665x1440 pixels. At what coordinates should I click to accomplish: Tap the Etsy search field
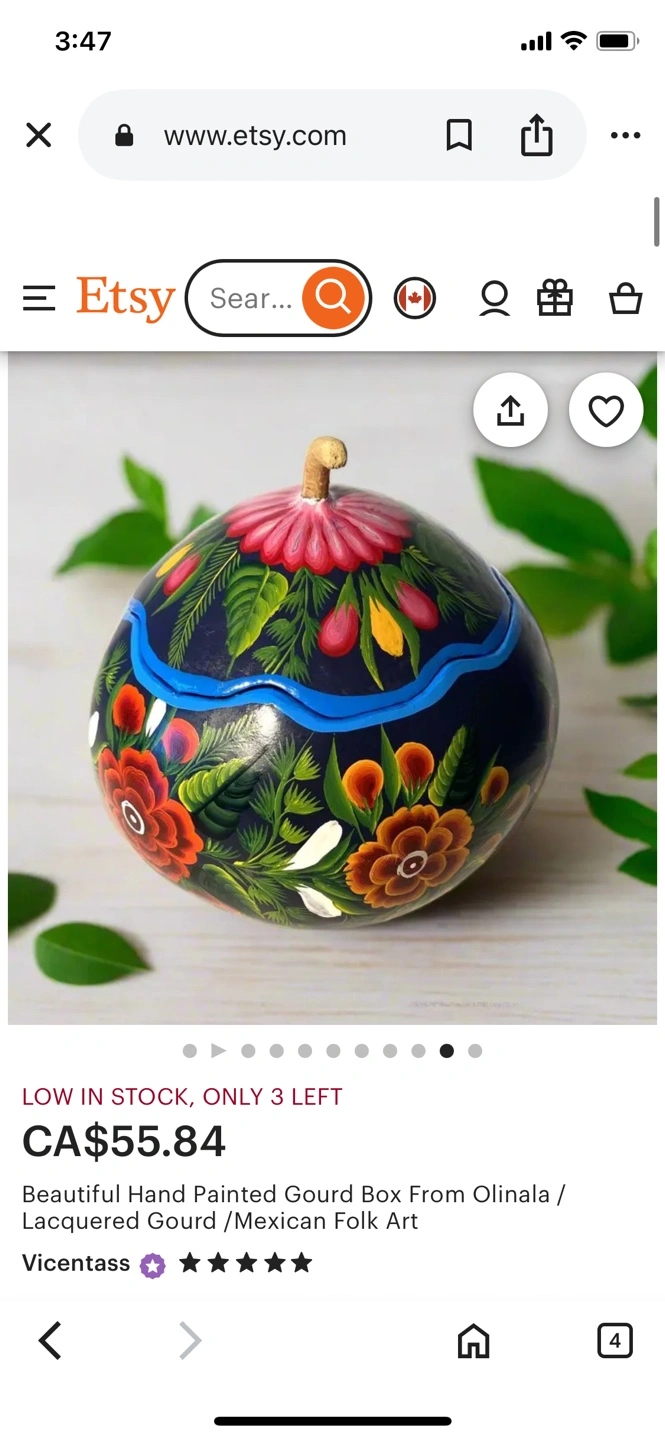tap(250, 298)
